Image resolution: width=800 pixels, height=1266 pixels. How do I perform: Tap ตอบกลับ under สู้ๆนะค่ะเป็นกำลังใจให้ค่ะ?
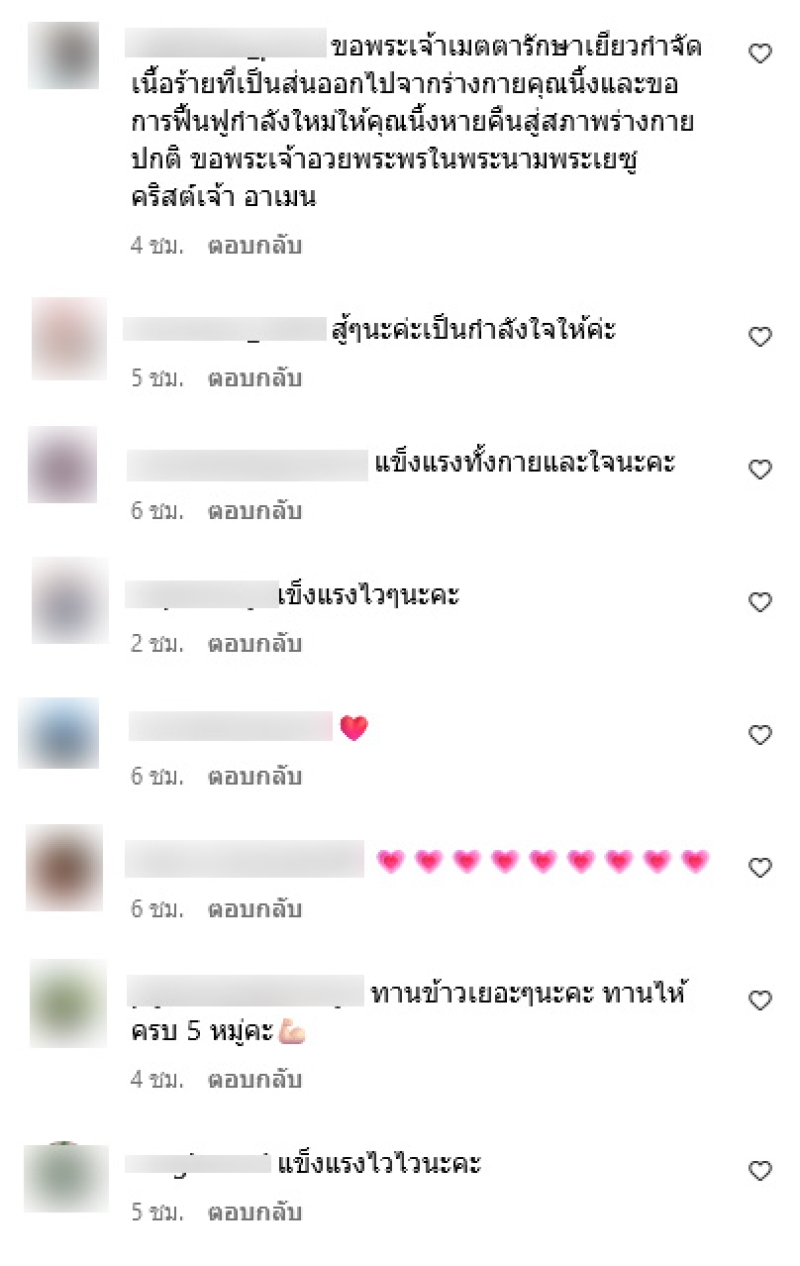click(x=254, y=379)
